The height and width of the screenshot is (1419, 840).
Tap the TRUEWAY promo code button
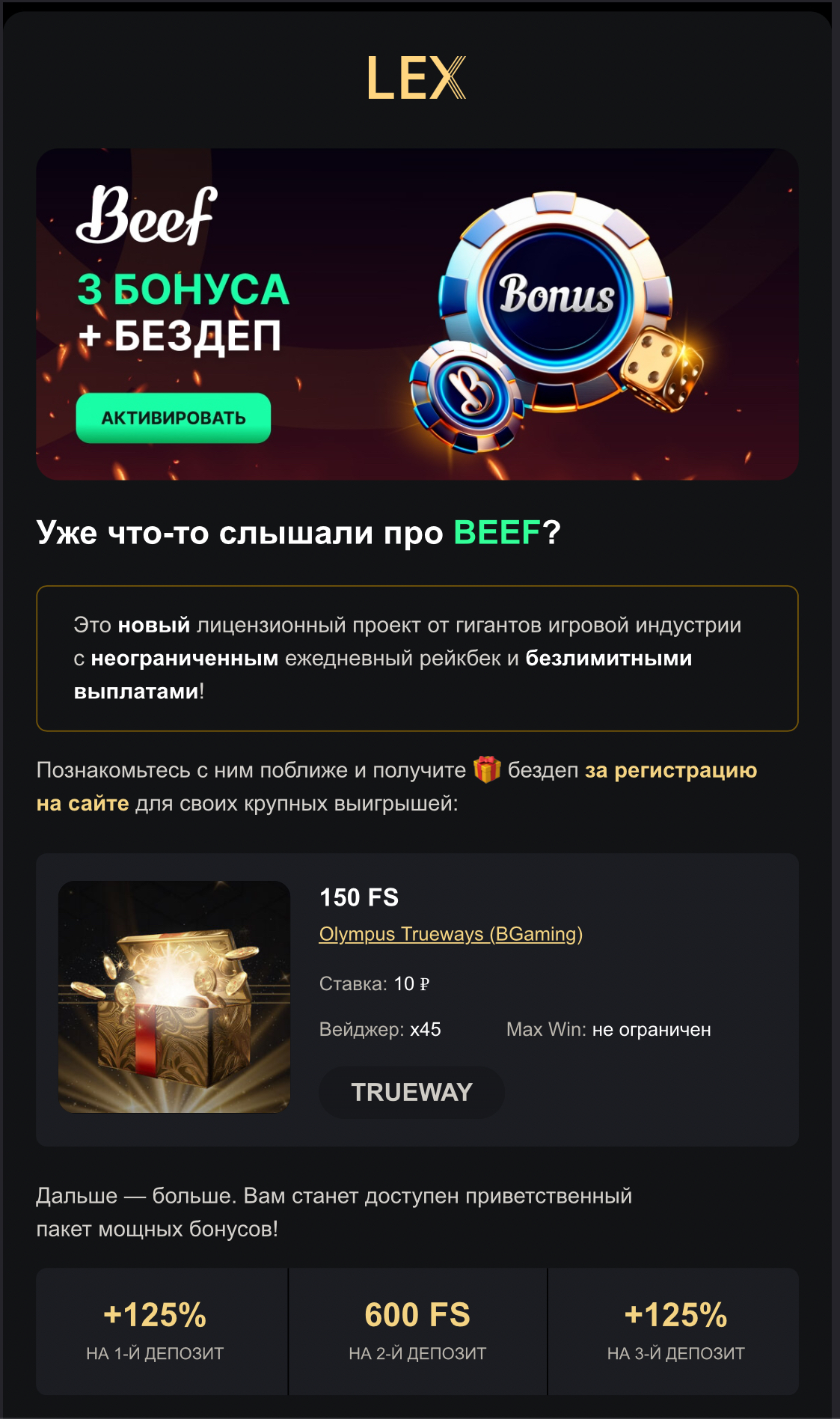click(x=411, y=1093)
